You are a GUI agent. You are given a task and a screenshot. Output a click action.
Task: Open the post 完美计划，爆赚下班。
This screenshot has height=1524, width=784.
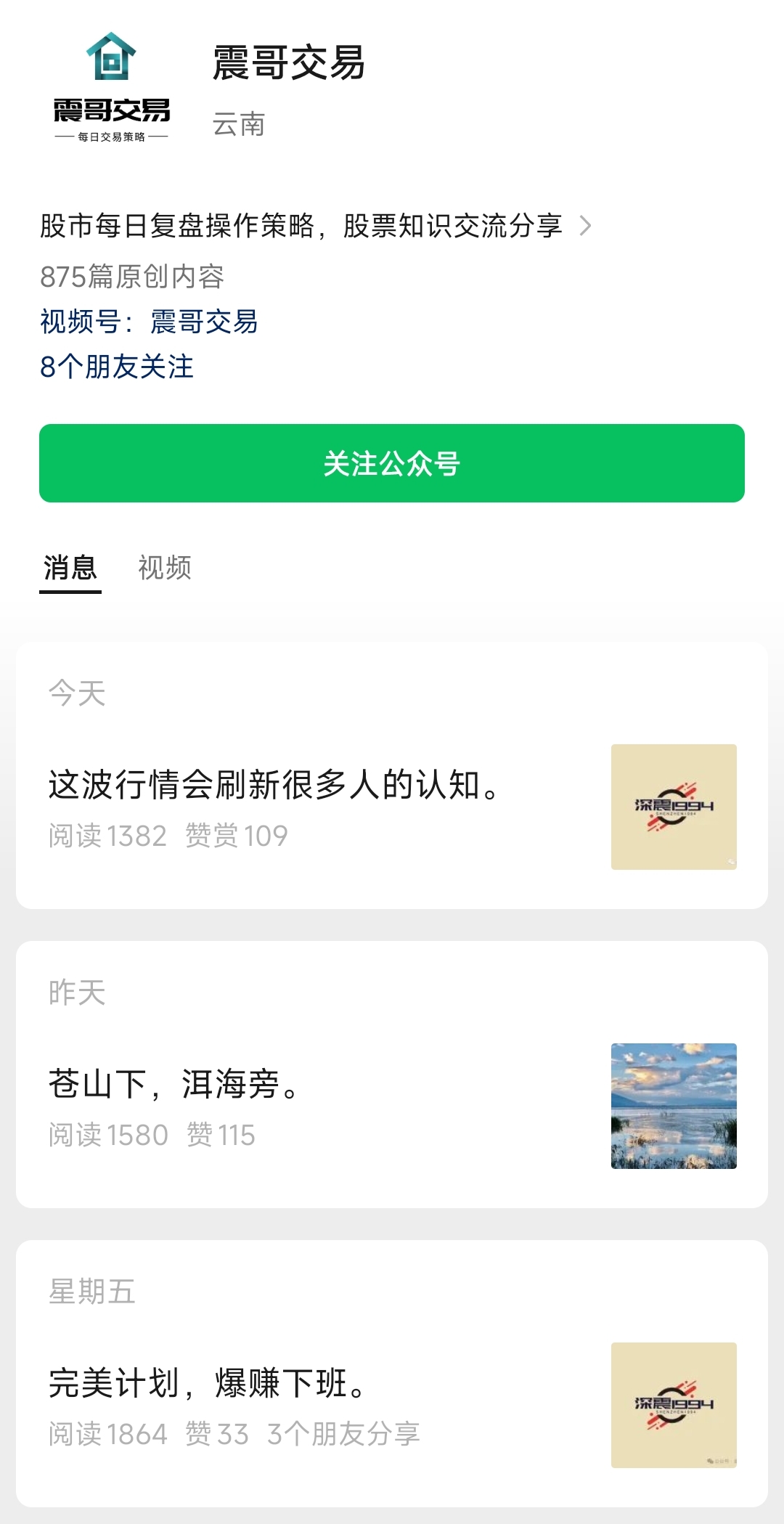pos(208,1384)
